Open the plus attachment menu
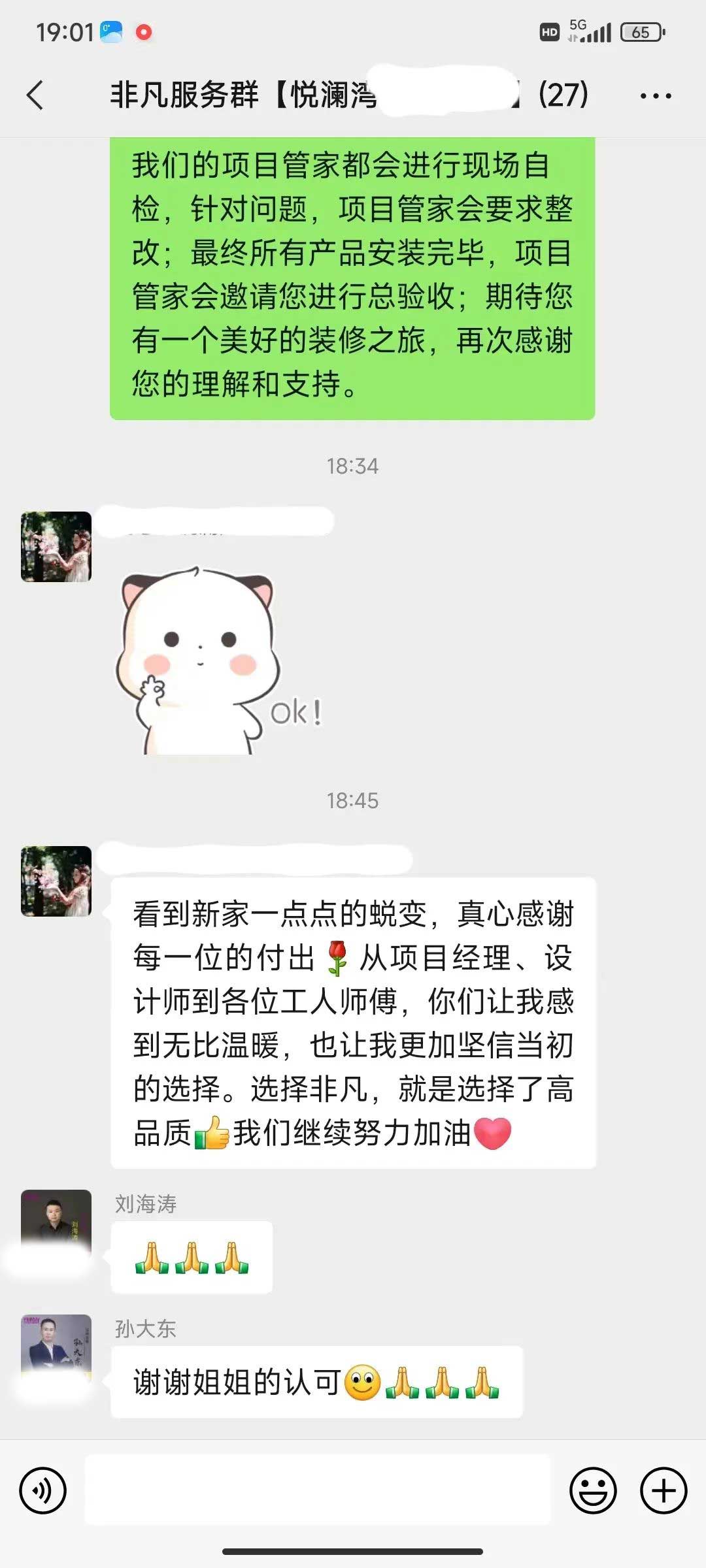Viewport: 706px width, 1568px height. pos(663,1491)
